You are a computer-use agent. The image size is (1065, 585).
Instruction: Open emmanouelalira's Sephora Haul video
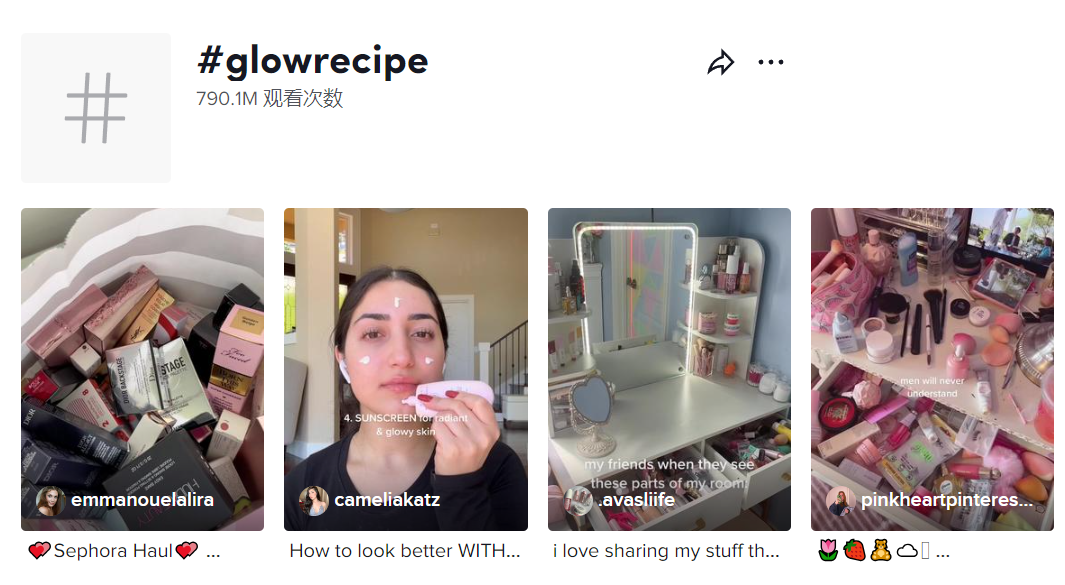(142, 368)
